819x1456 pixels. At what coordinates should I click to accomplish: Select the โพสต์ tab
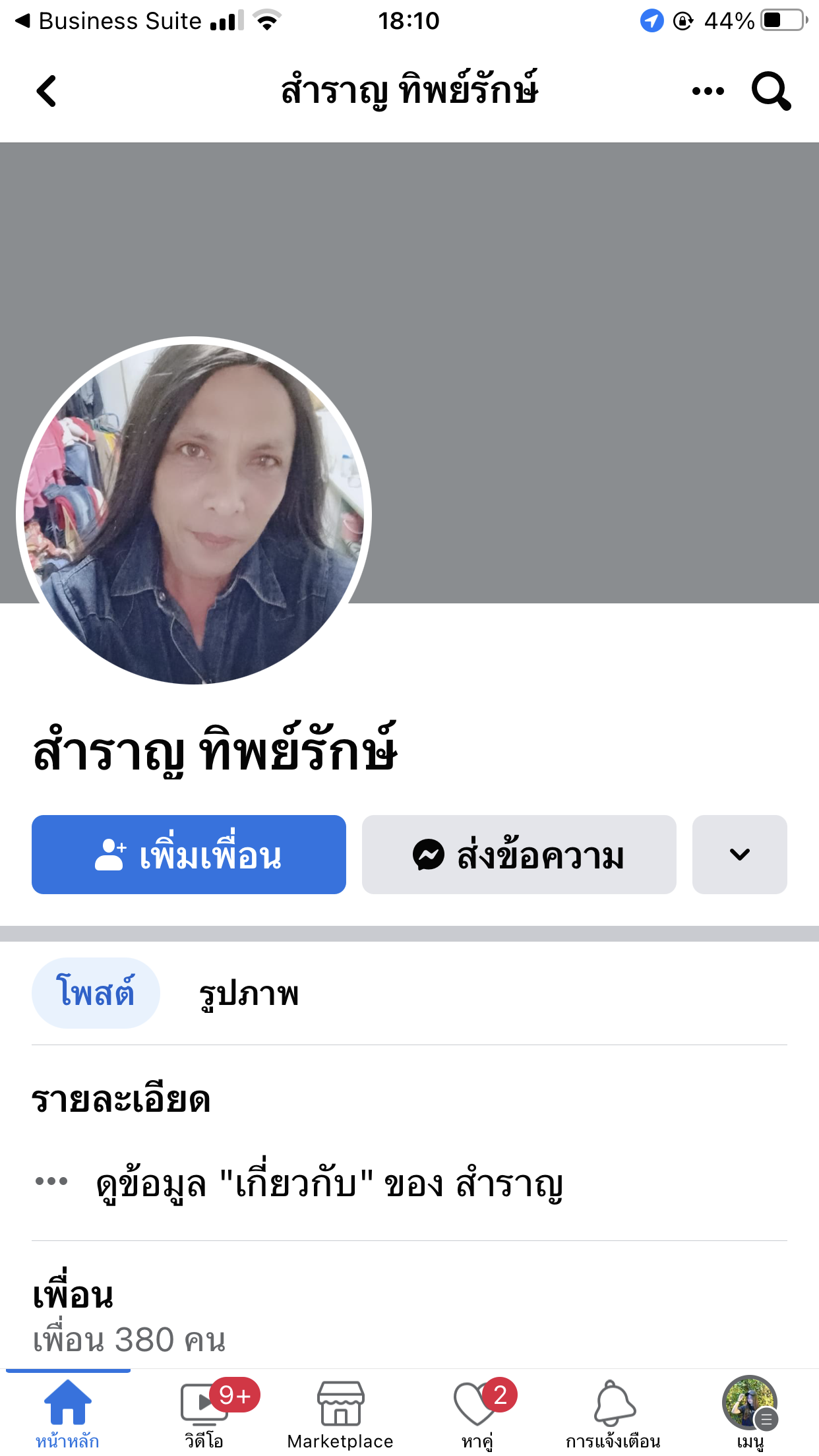(x=96, y=992)
